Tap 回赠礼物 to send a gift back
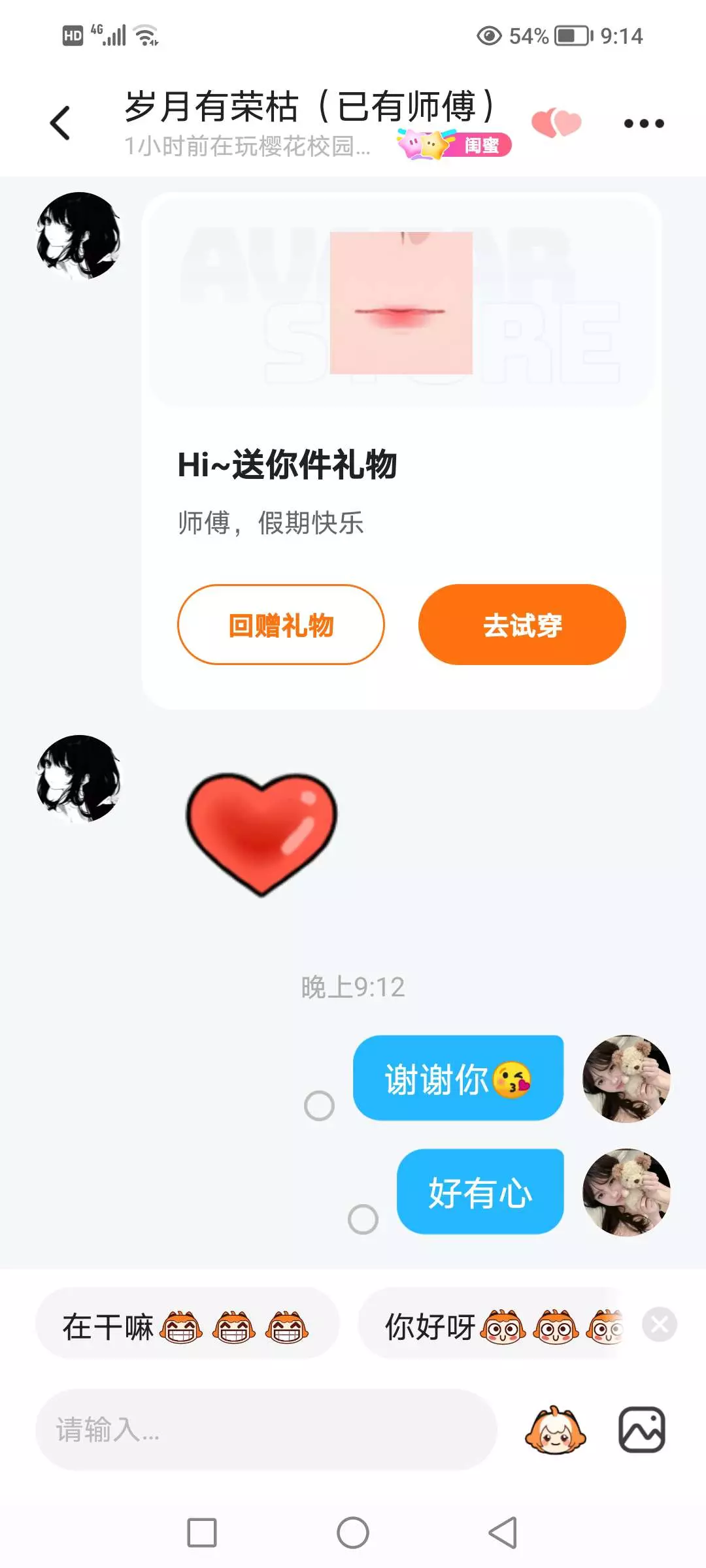706x1568 pixels. coord(281,625)
